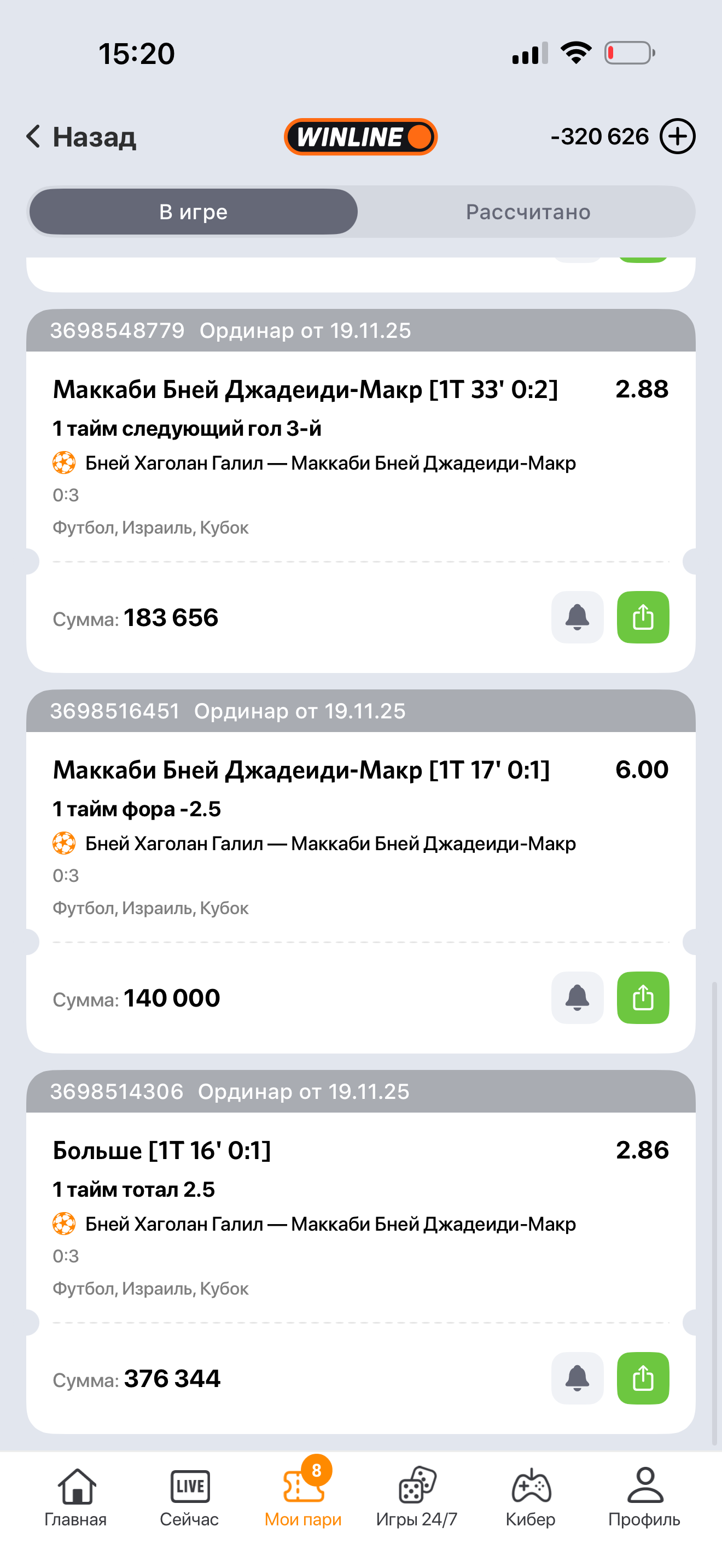This screenshot has height=1568, width=722.
Task: Share bet 3698548779
Action: 643,617
